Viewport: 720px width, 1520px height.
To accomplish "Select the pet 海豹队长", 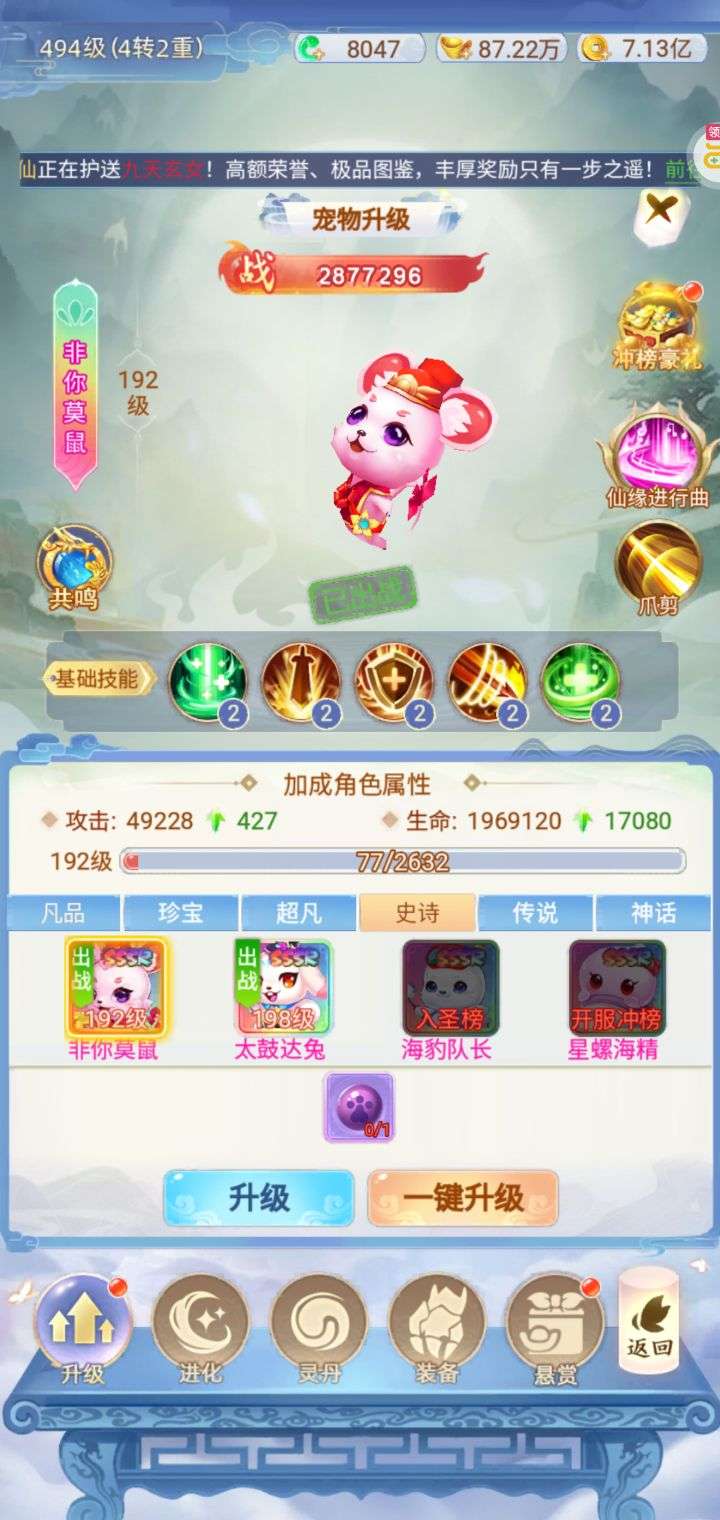I will coord(449,999).
